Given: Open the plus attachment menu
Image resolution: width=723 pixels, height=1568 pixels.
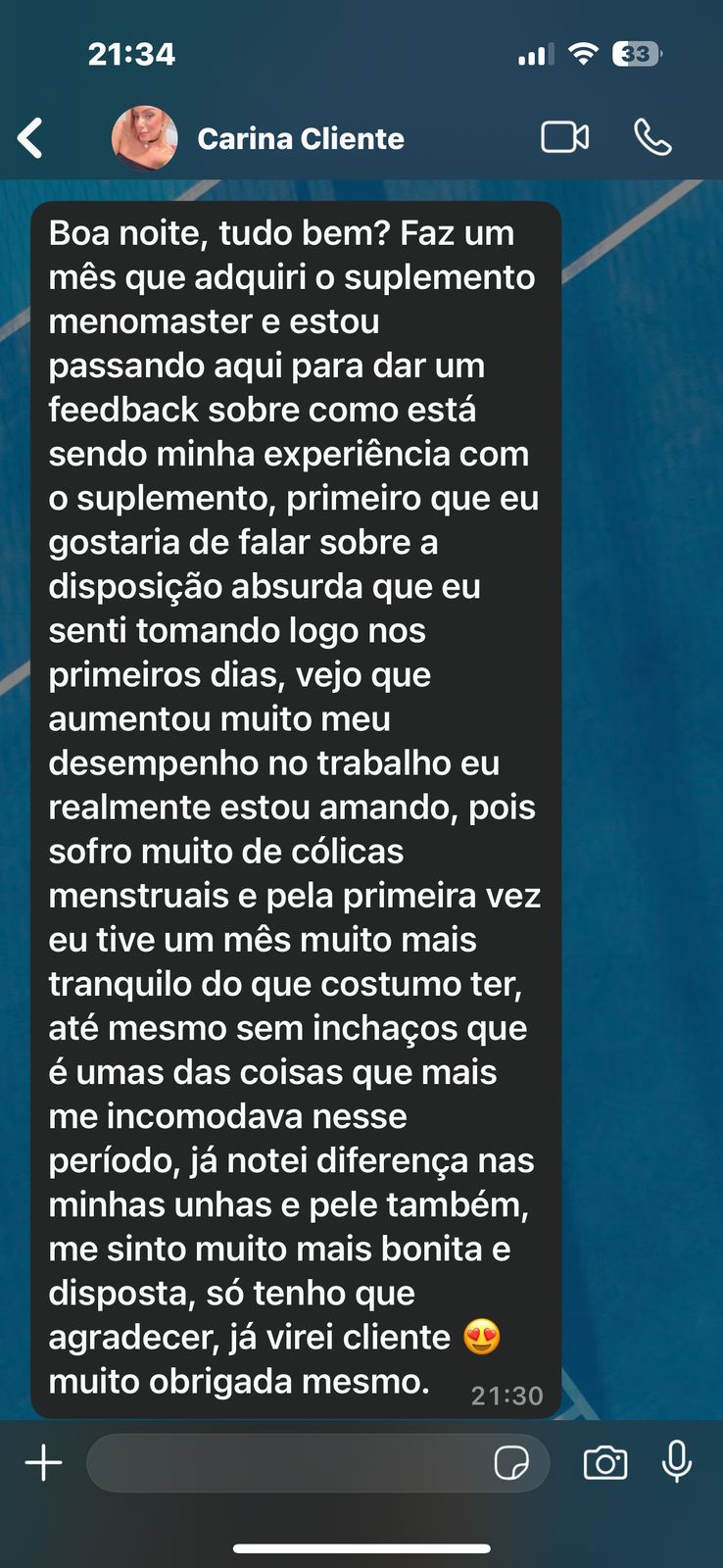Looking at the screenshot, I should (x=43, y=1463).
